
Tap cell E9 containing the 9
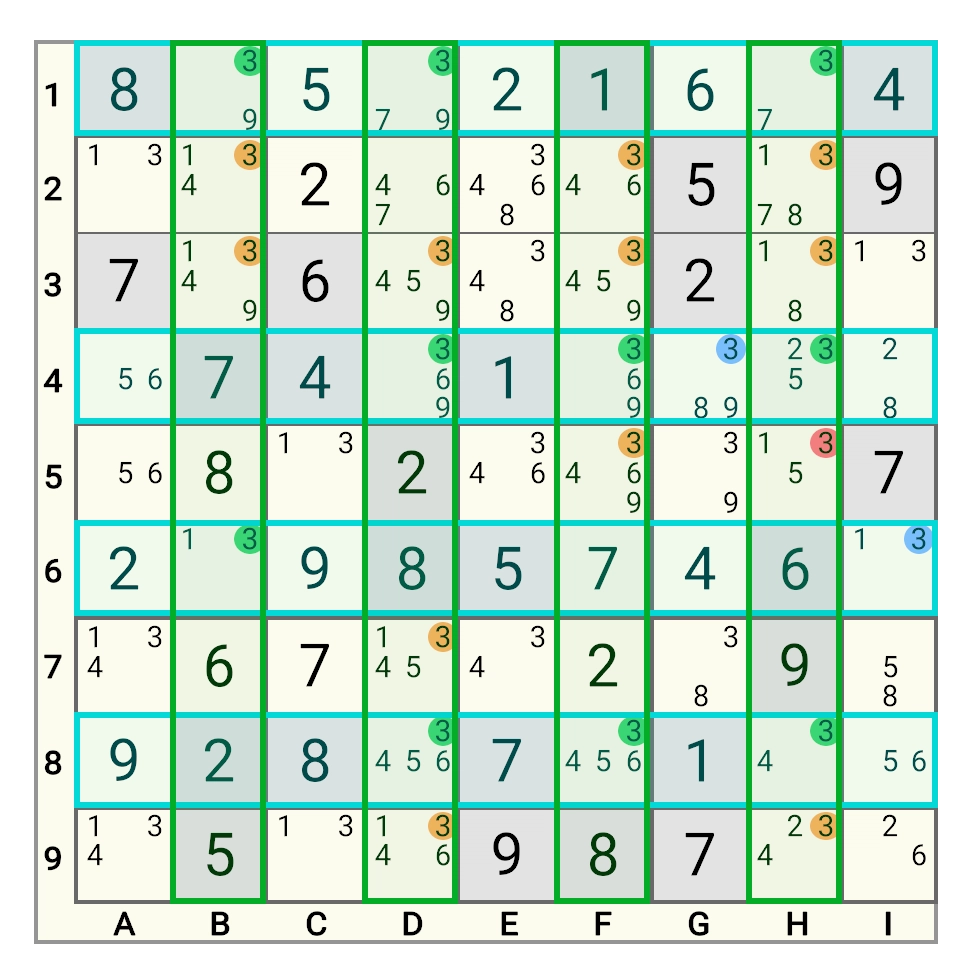click(x=507, y=856)
